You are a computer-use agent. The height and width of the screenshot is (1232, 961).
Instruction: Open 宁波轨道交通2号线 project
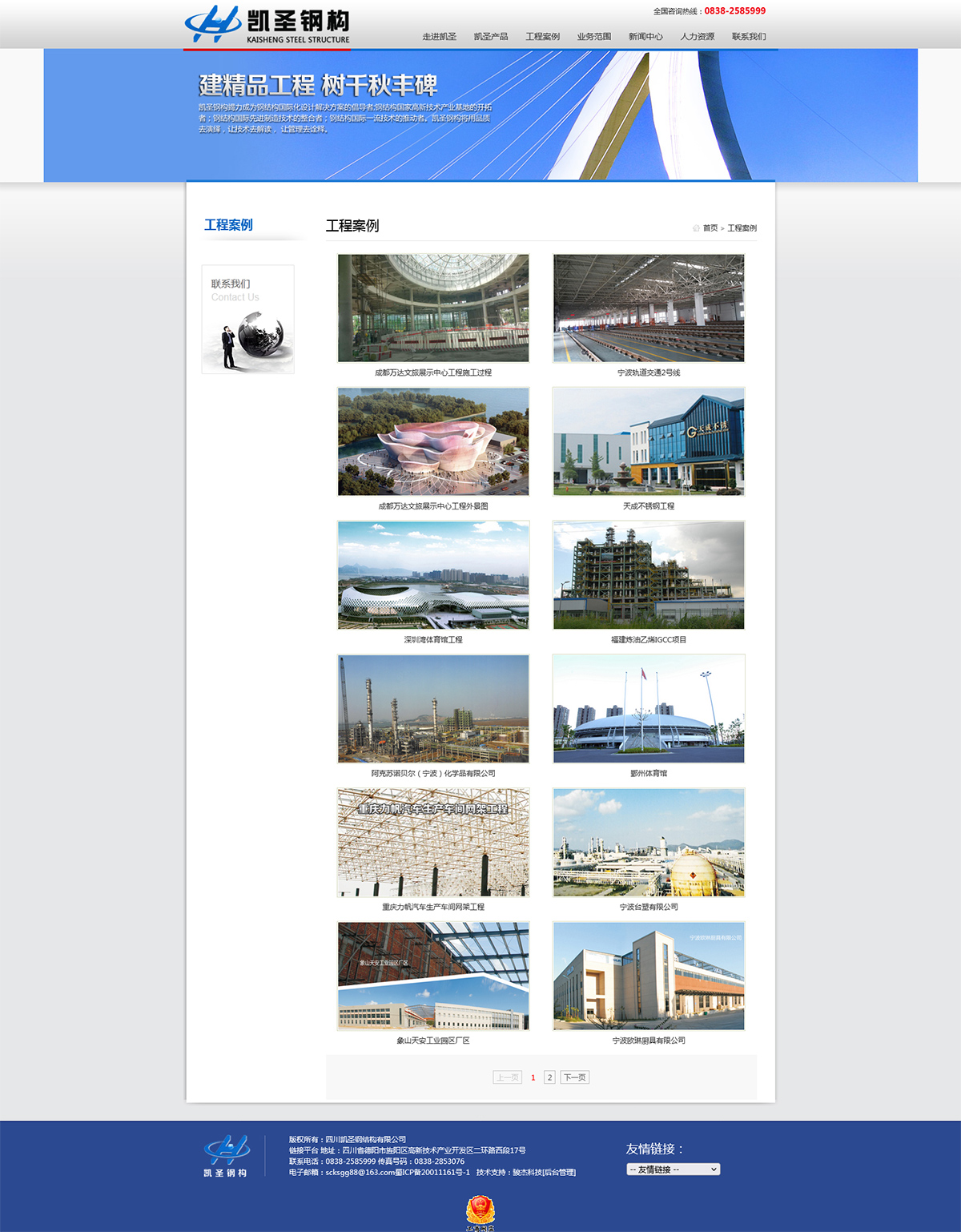click(649, 308)
